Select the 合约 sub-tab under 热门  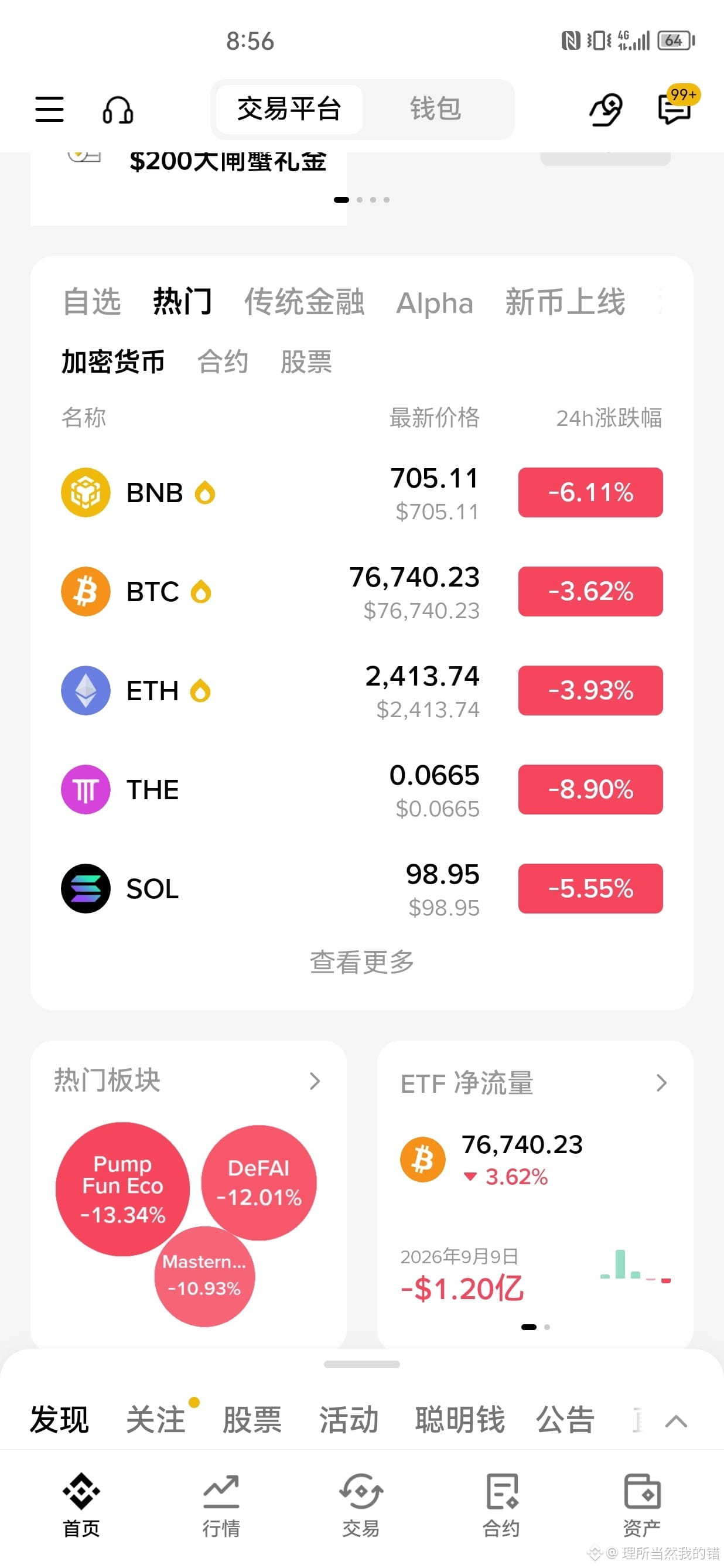(x=223, y=362)
